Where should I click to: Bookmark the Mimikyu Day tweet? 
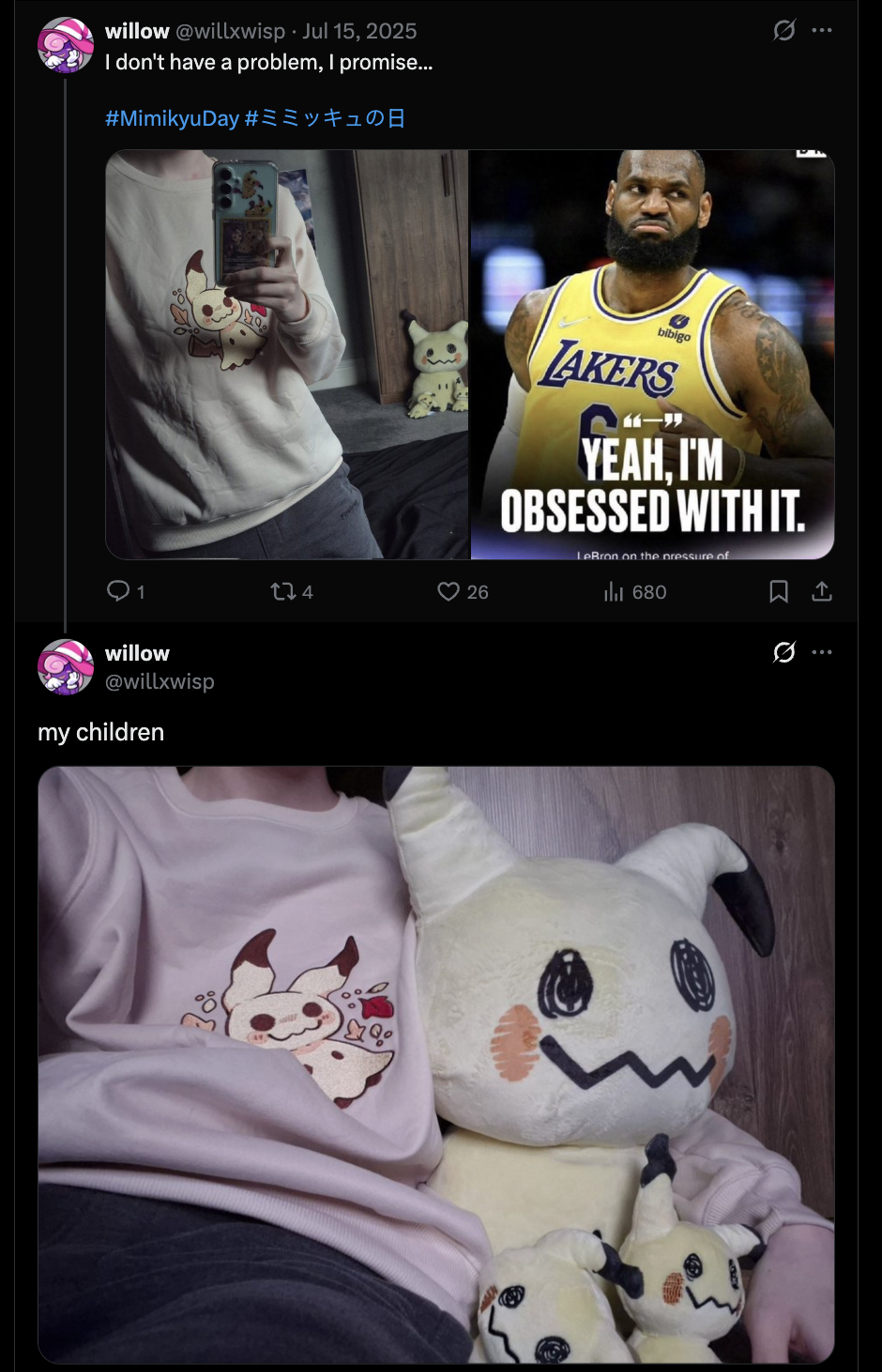pos(779,591)
